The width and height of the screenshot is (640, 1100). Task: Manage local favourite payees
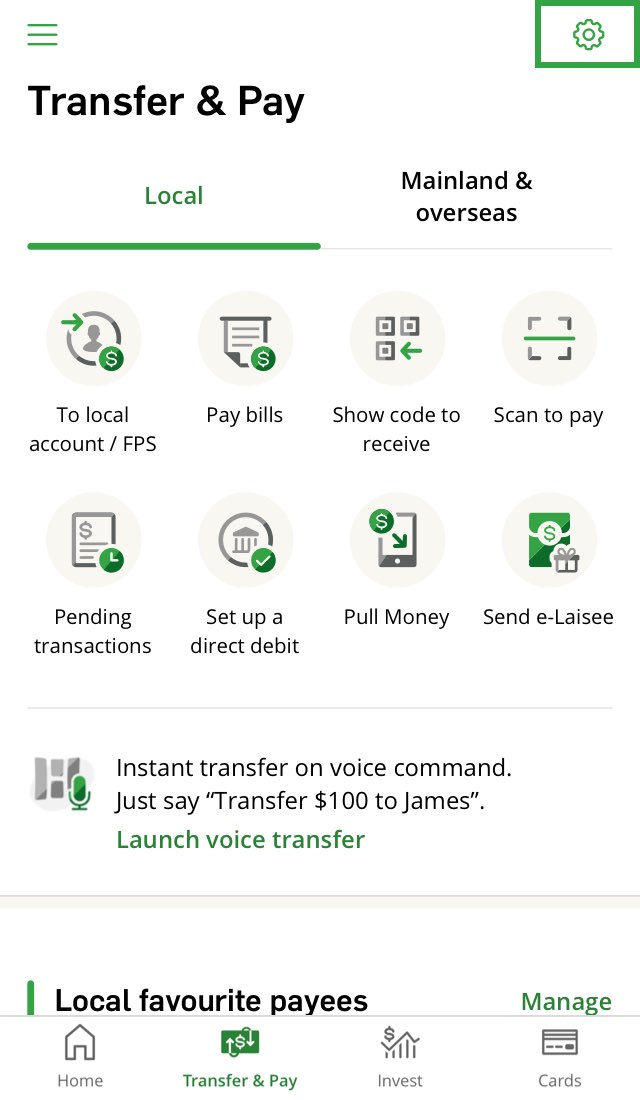pos(566,1001)
